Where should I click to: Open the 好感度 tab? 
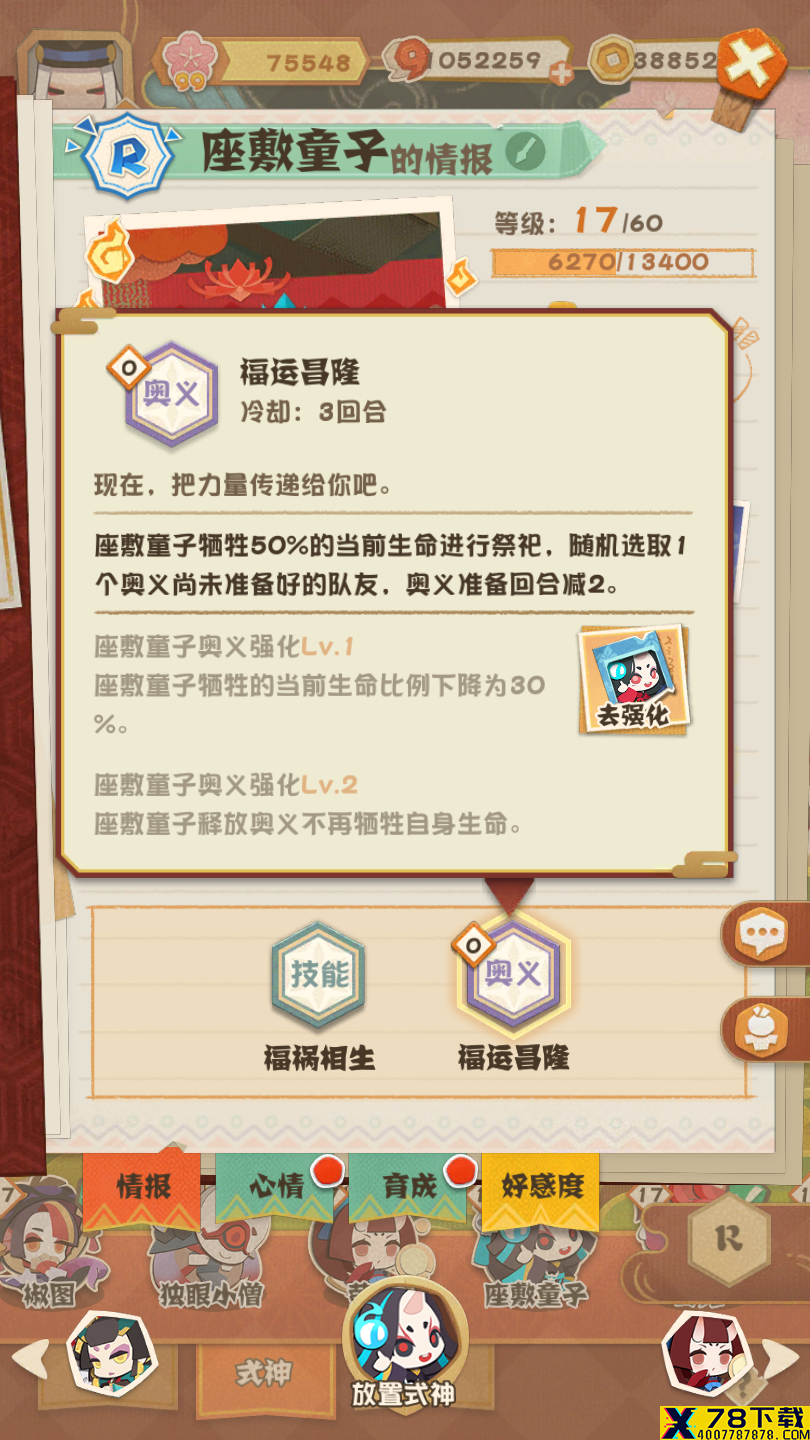[541, 1187]
